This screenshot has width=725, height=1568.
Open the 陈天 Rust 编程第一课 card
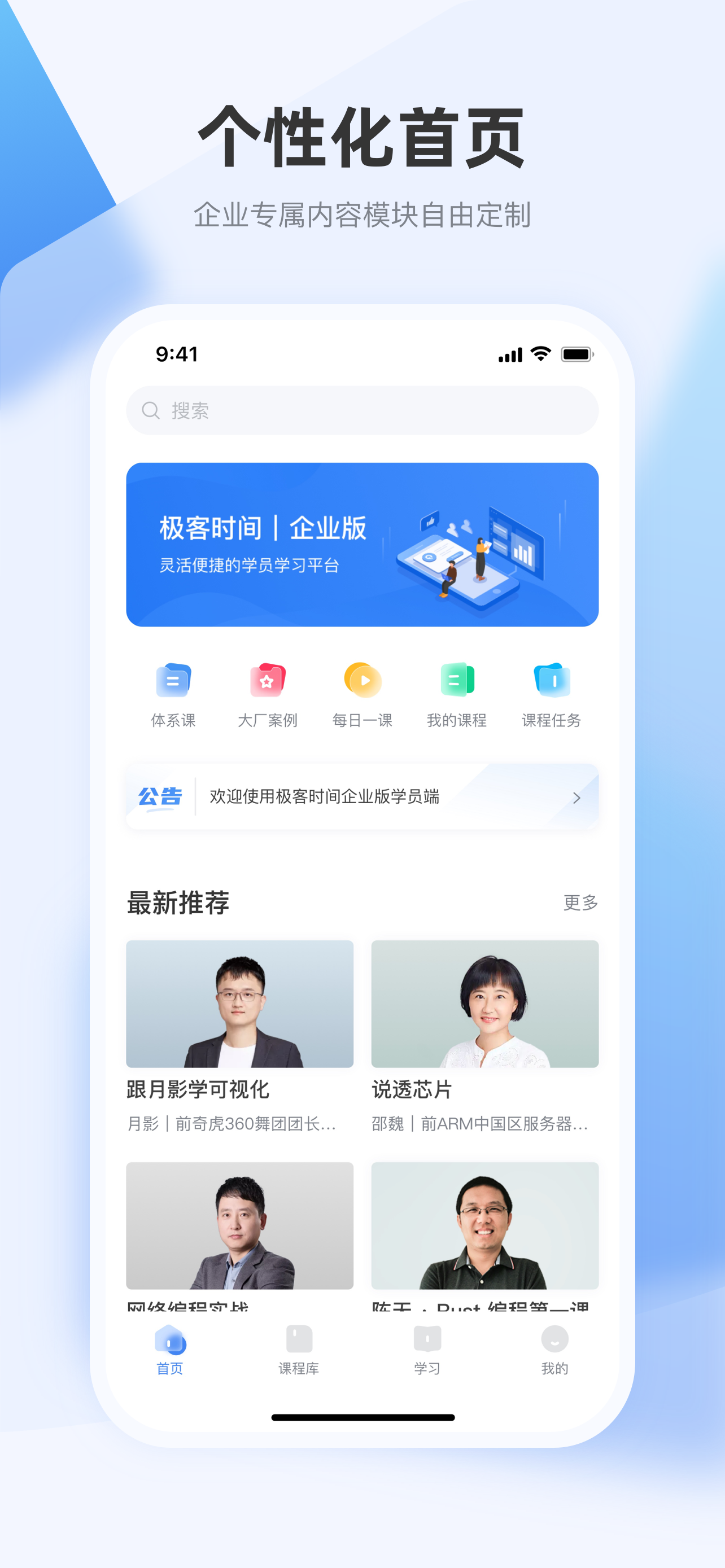coord(485,1227)
